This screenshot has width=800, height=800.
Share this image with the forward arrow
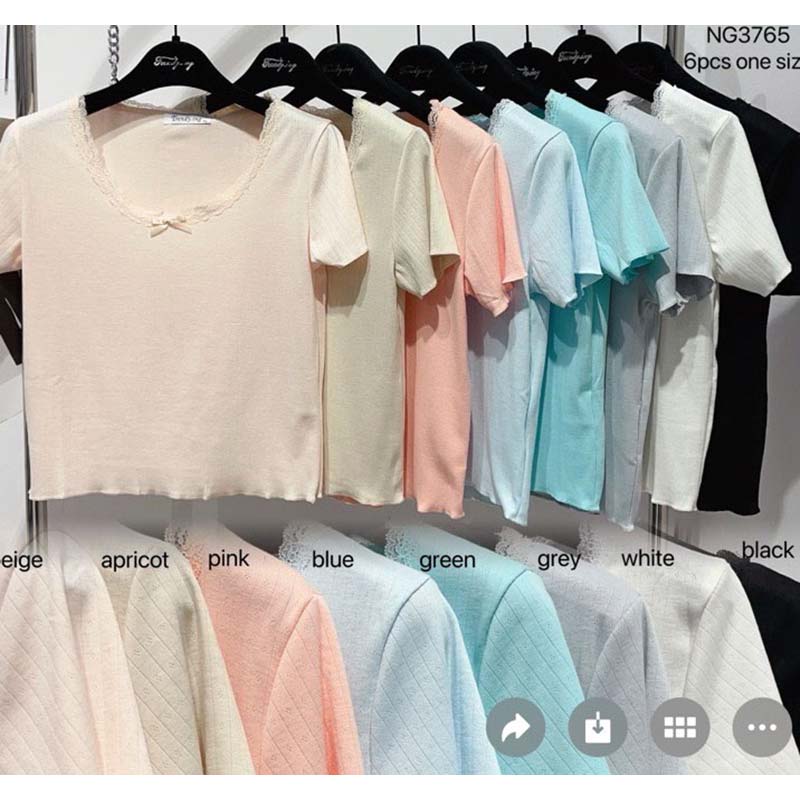(x=516, y=727)
